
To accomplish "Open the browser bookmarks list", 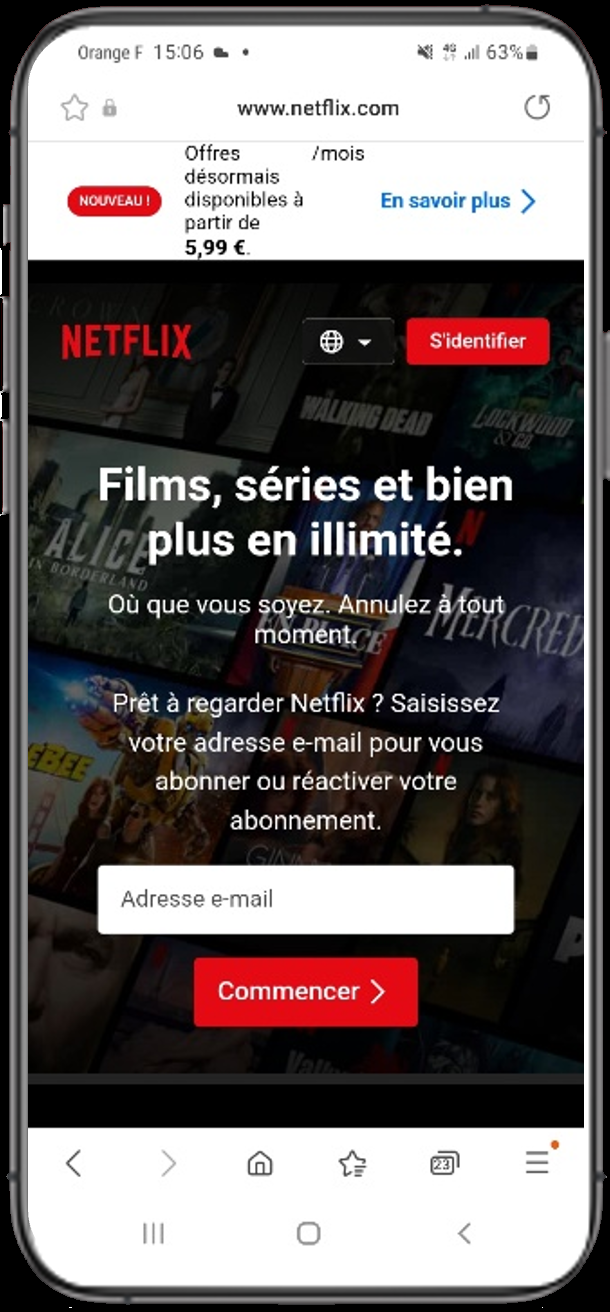I will point(352,1163).
